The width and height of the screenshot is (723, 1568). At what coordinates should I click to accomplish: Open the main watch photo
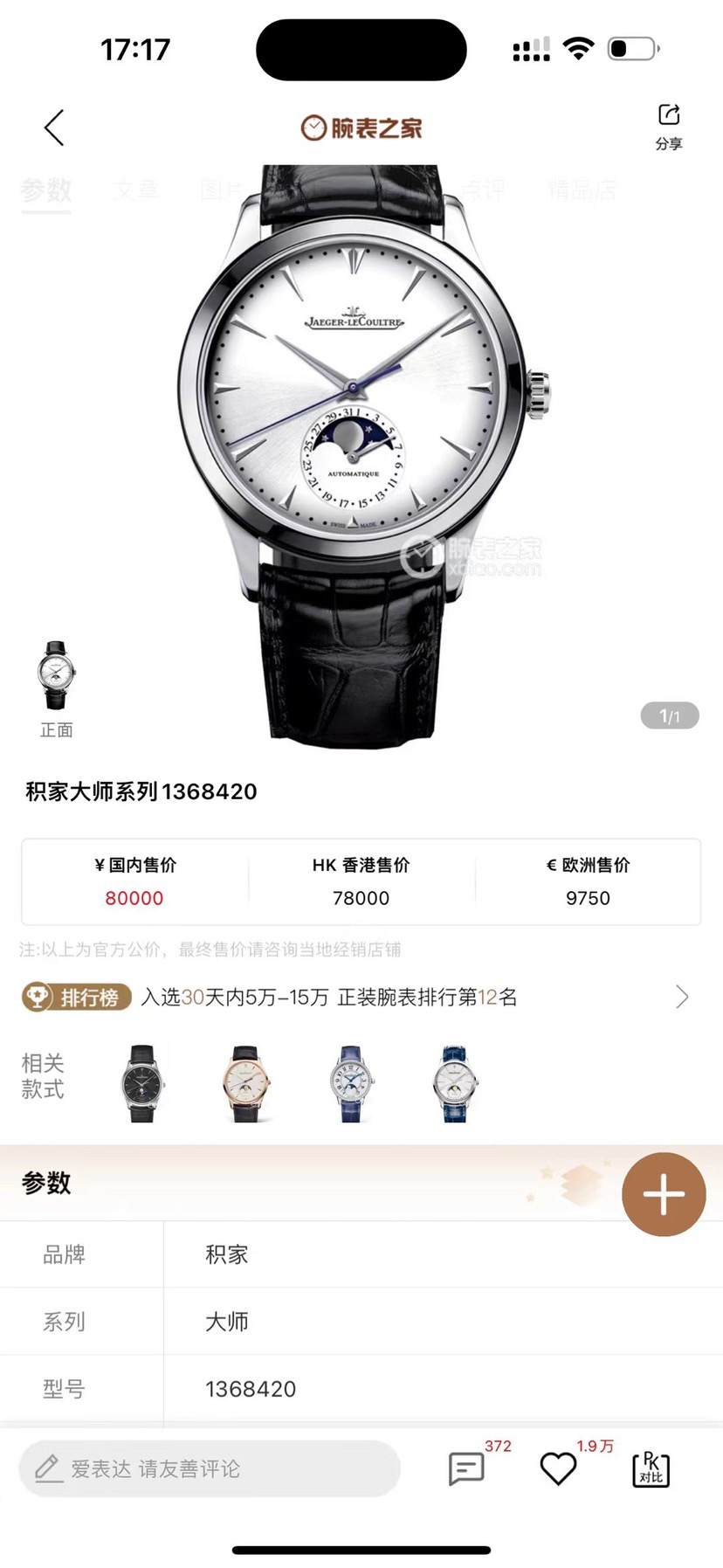(361, 437)
